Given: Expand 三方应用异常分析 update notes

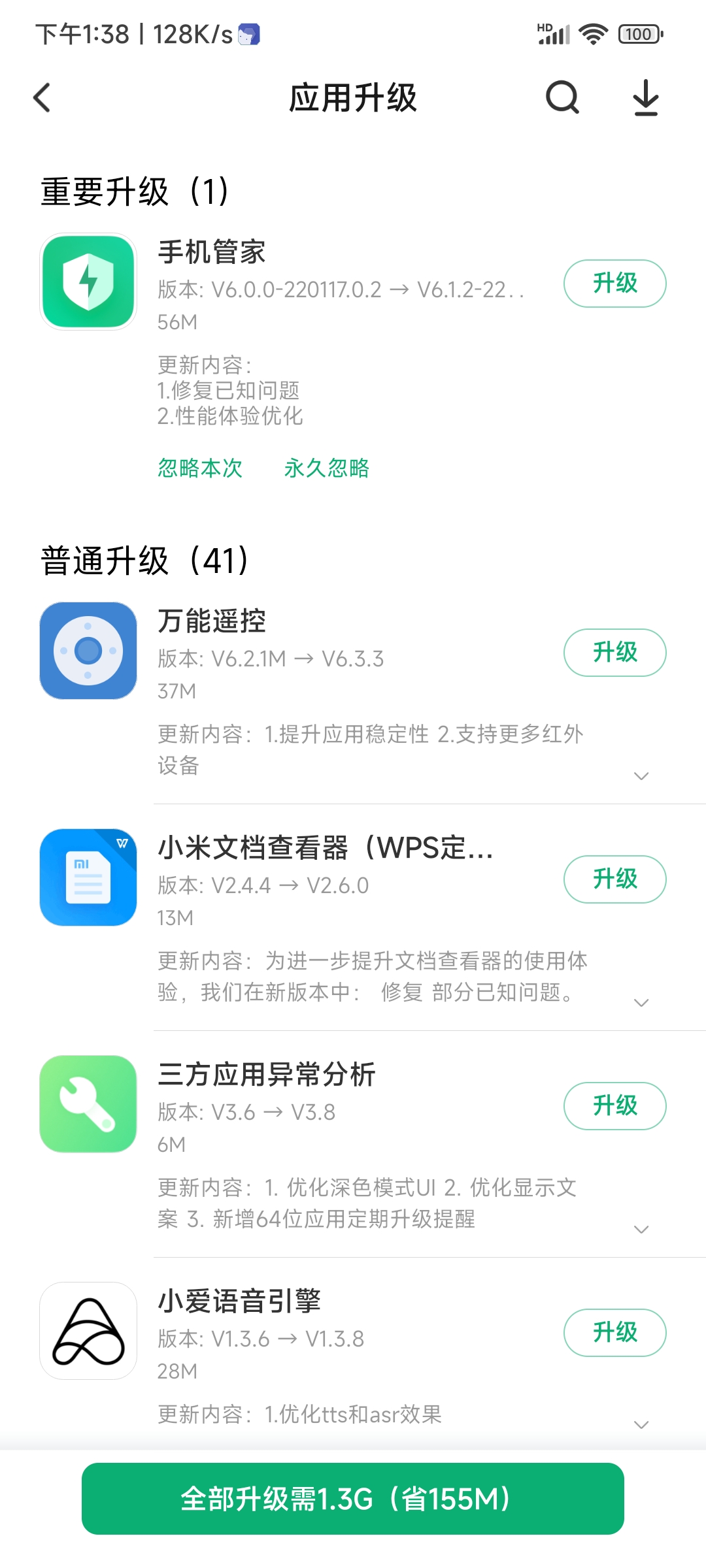Looking at the screenshot, I should [x=641, y=1229].
